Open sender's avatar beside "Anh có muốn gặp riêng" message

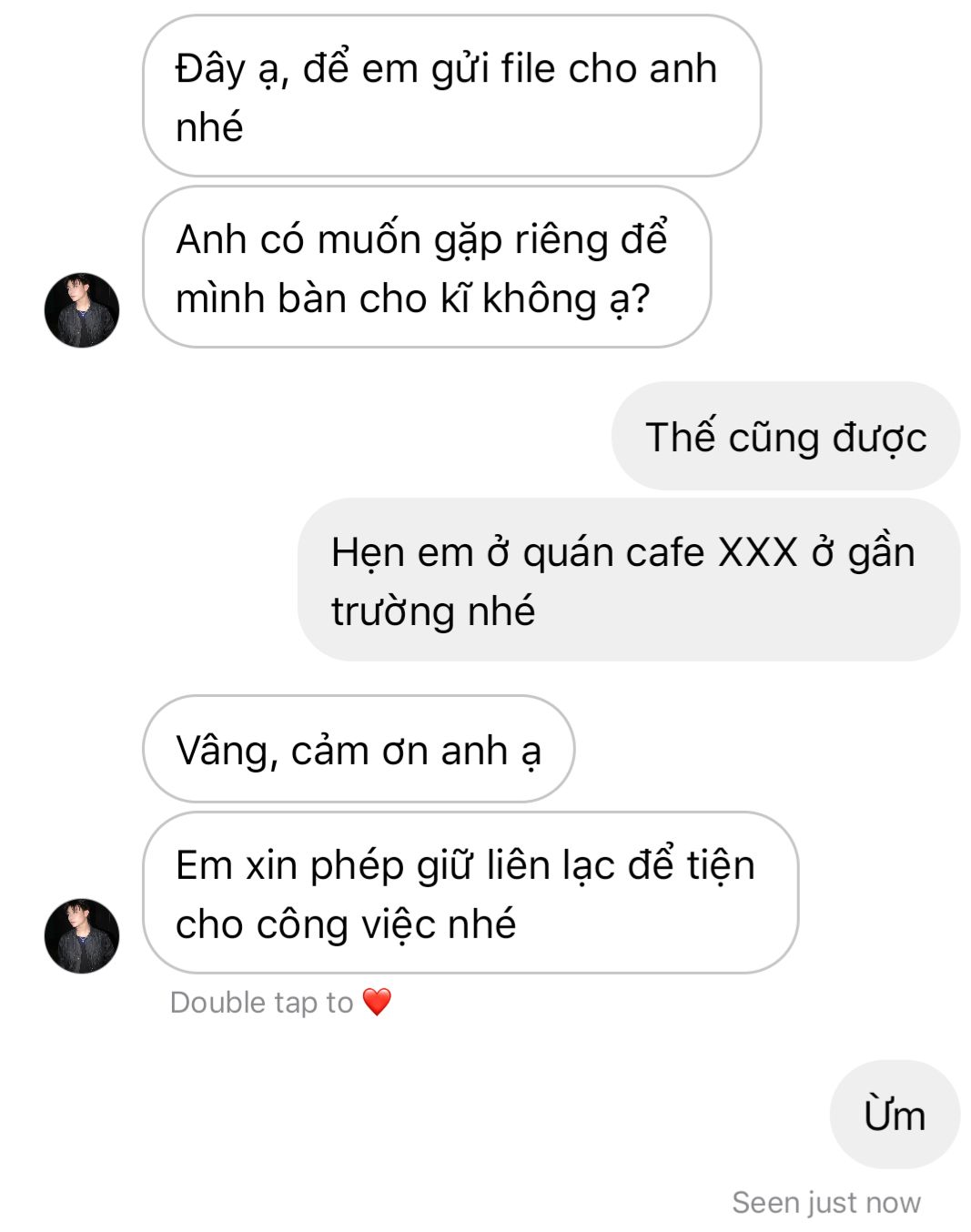(x=82, y=309)
